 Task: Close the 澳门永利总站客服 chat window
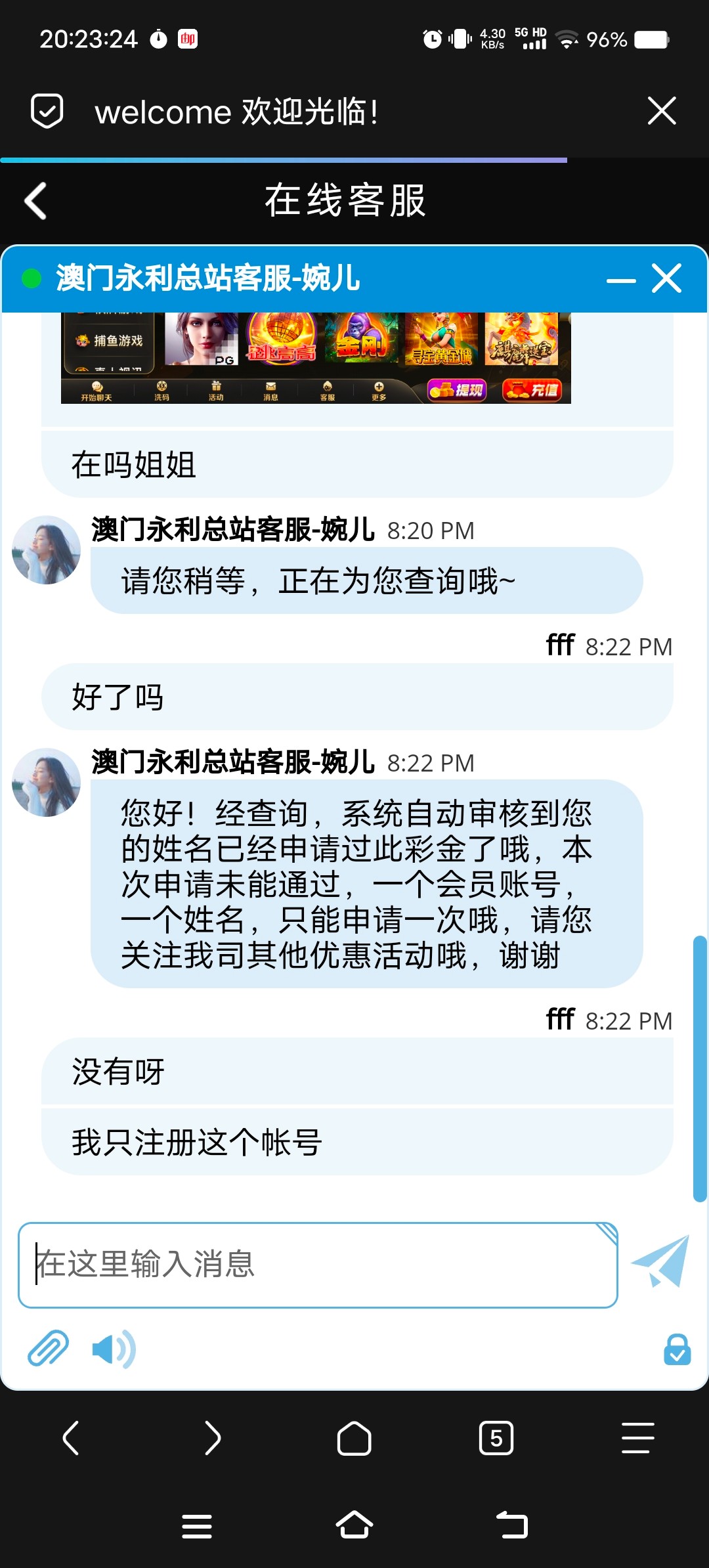[x=666, y=279]
